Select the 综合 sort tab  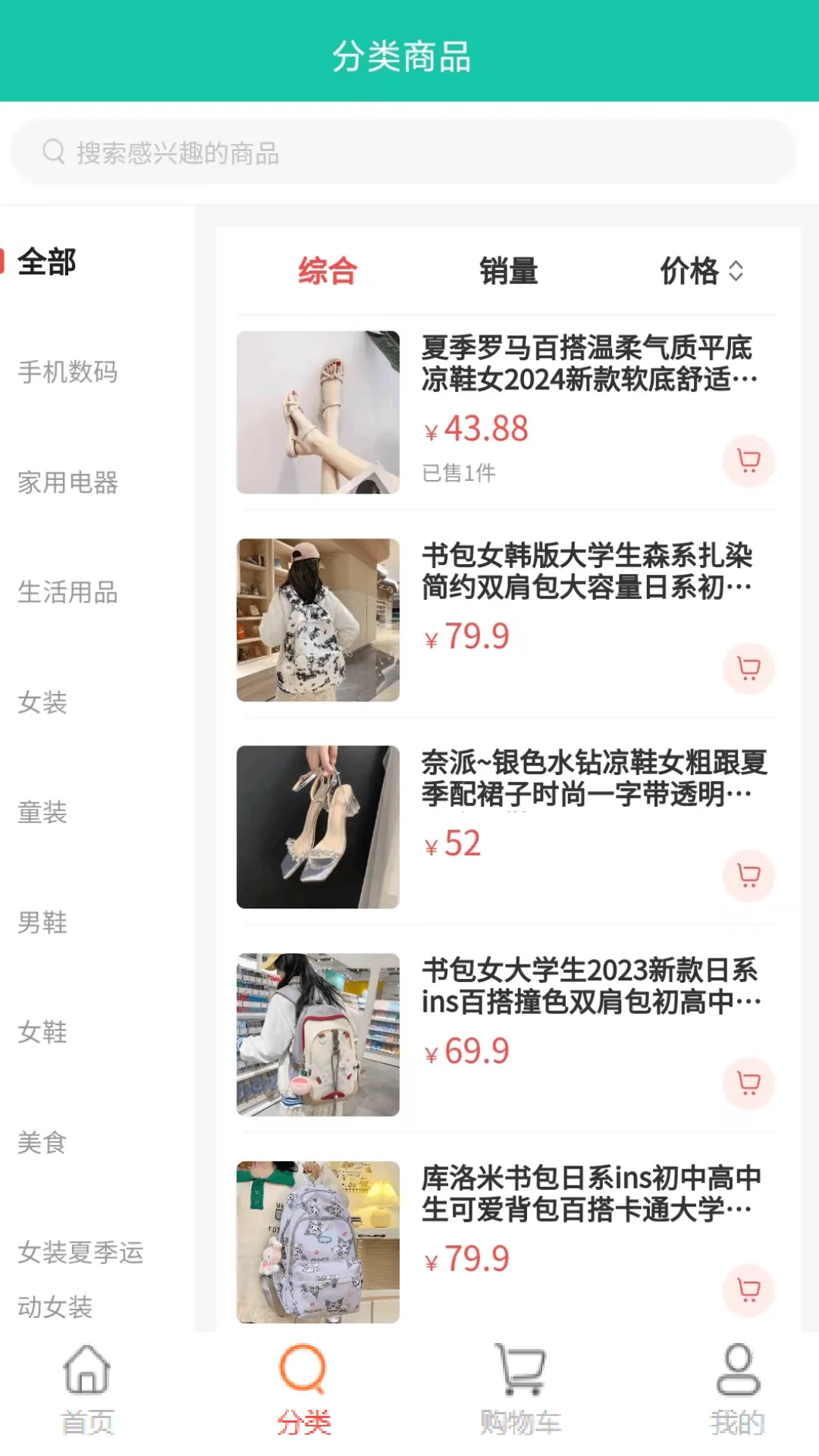click(328, 271)
